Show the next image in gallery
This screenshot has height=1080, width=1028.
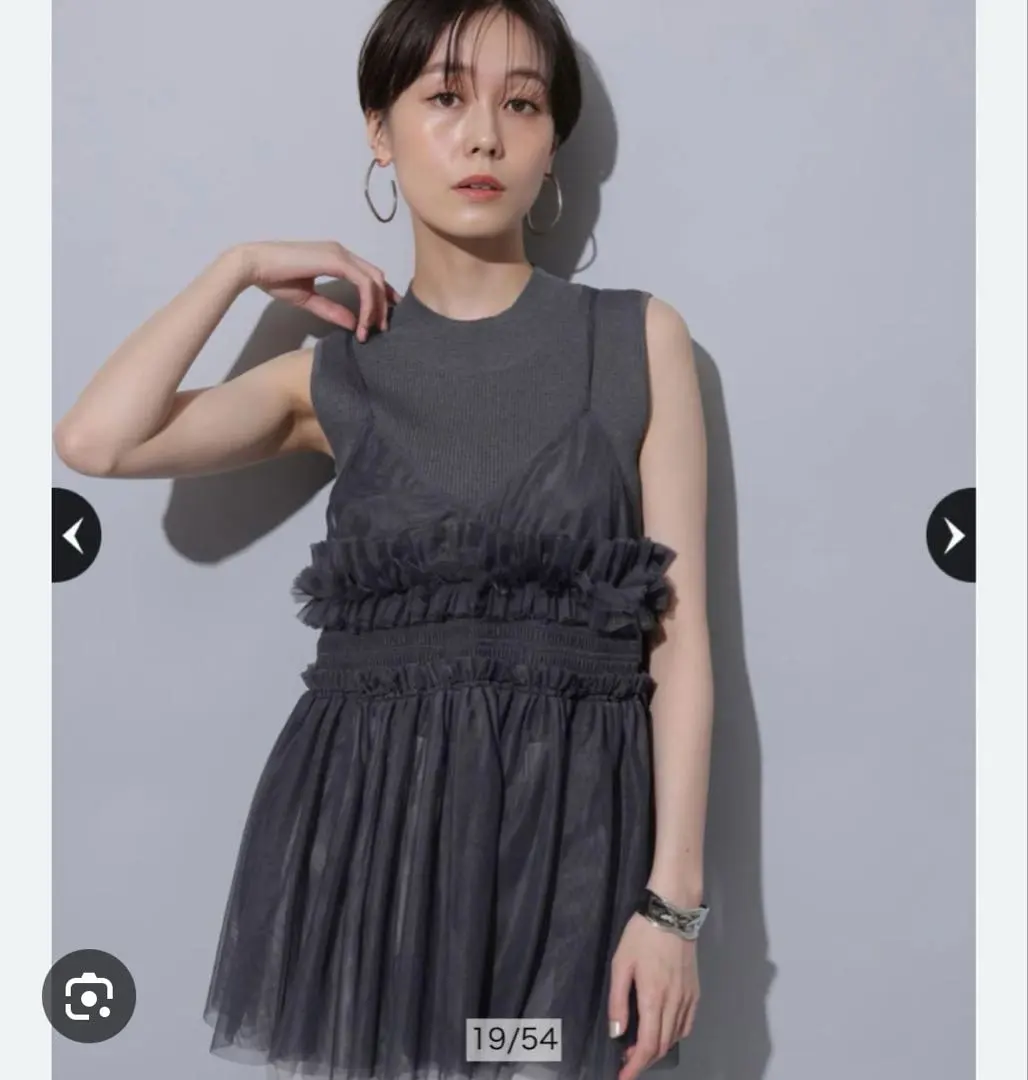[x=951, y=536]
